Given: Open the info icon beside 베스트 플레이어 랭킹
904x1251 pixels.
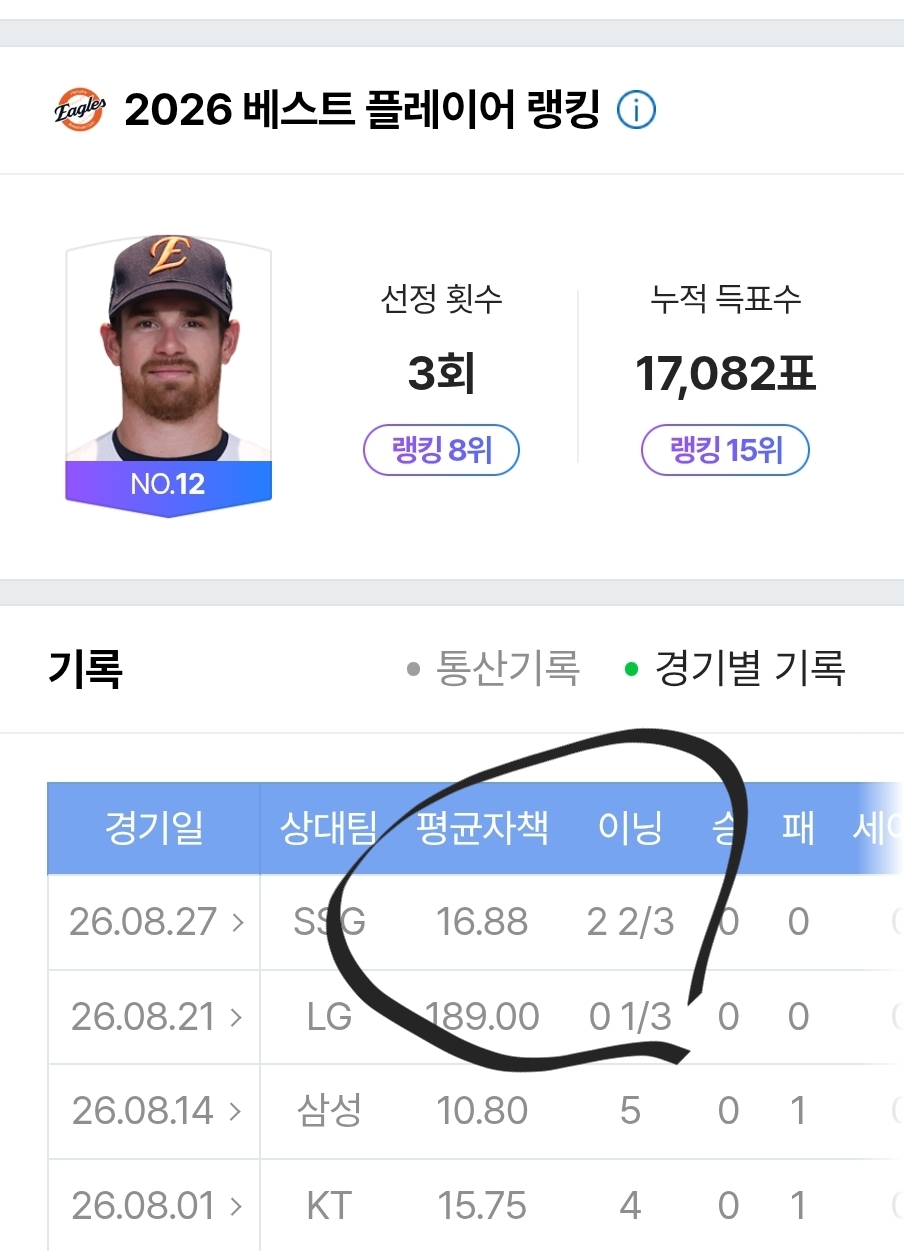Looking at the screenshot, I should coord(636,110).
